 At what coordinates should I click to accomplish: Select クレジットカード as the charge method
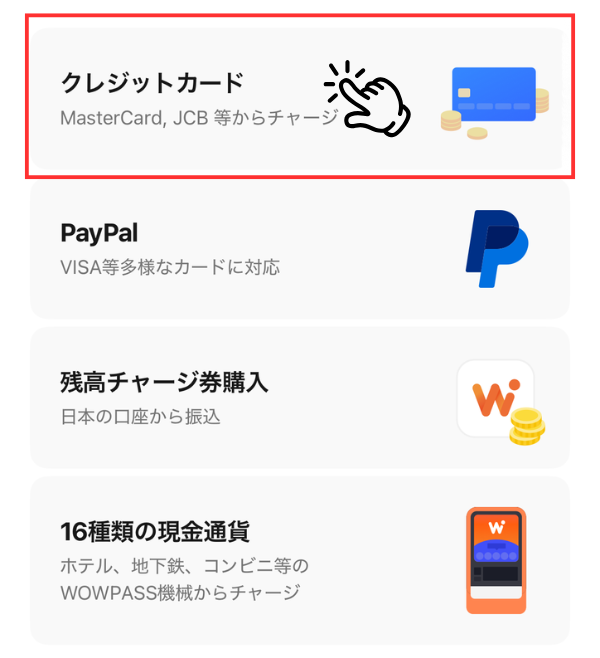(x=298, y=97)
